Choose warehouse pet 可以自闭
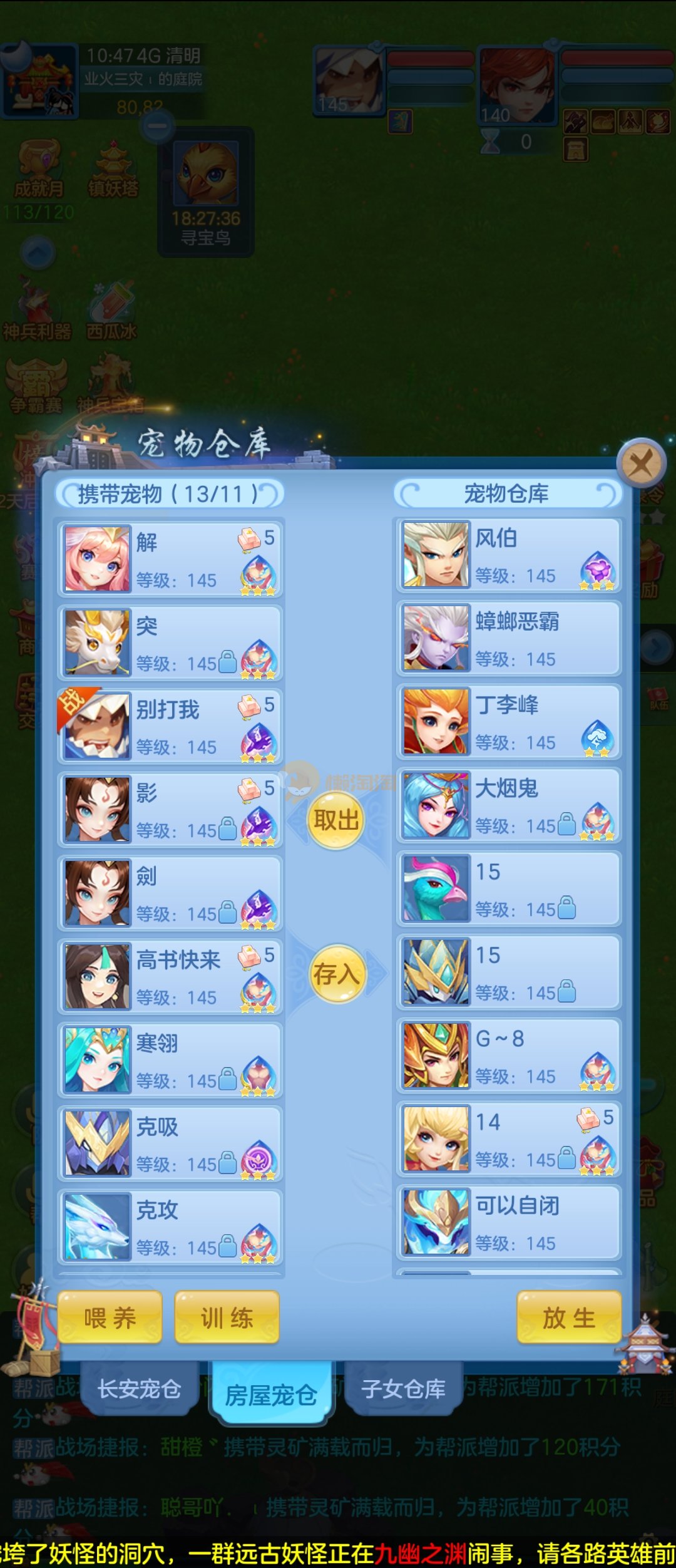Screen dimensions: 676x1568 (508, 1222)
